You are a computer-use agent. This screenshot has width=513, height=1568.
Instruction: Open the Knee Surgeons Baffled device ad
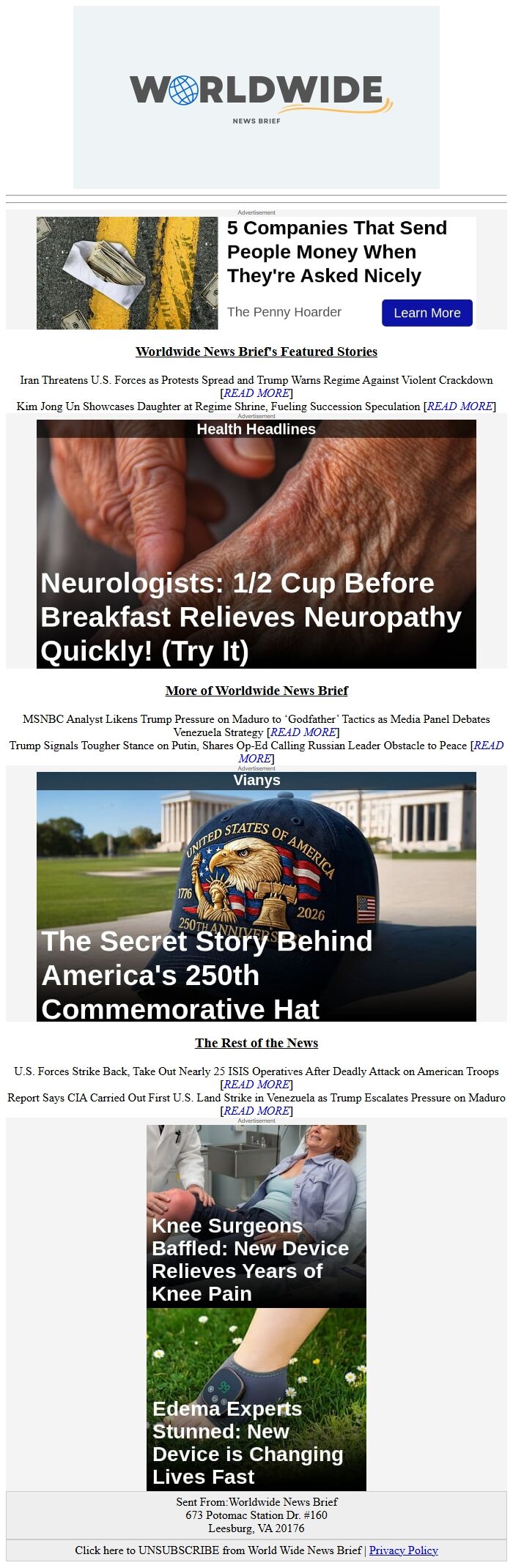pos(256,1216)
